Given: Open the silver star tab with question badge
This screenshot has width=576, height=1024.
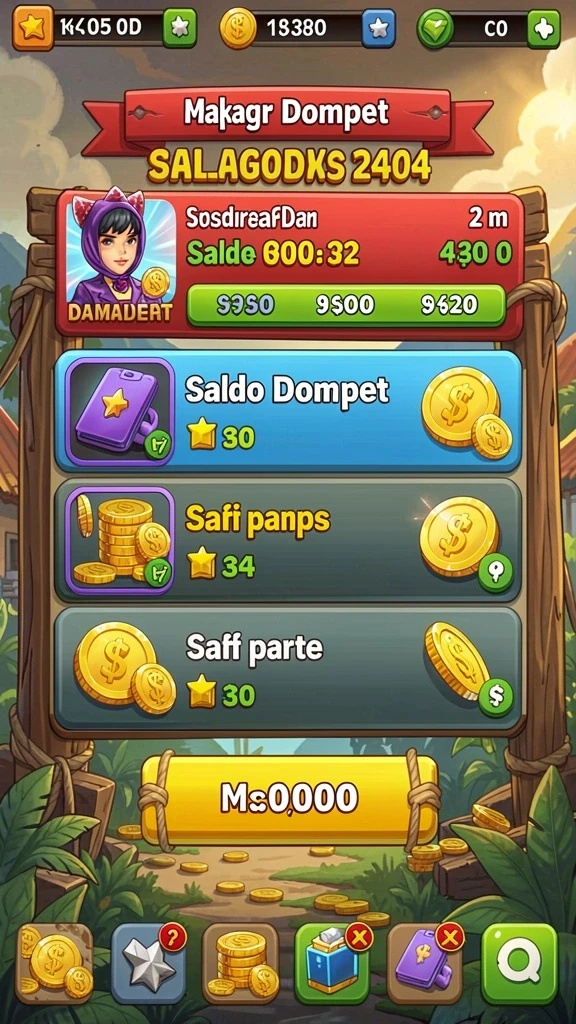Looking at the screenshot, I should pos(148,963).
